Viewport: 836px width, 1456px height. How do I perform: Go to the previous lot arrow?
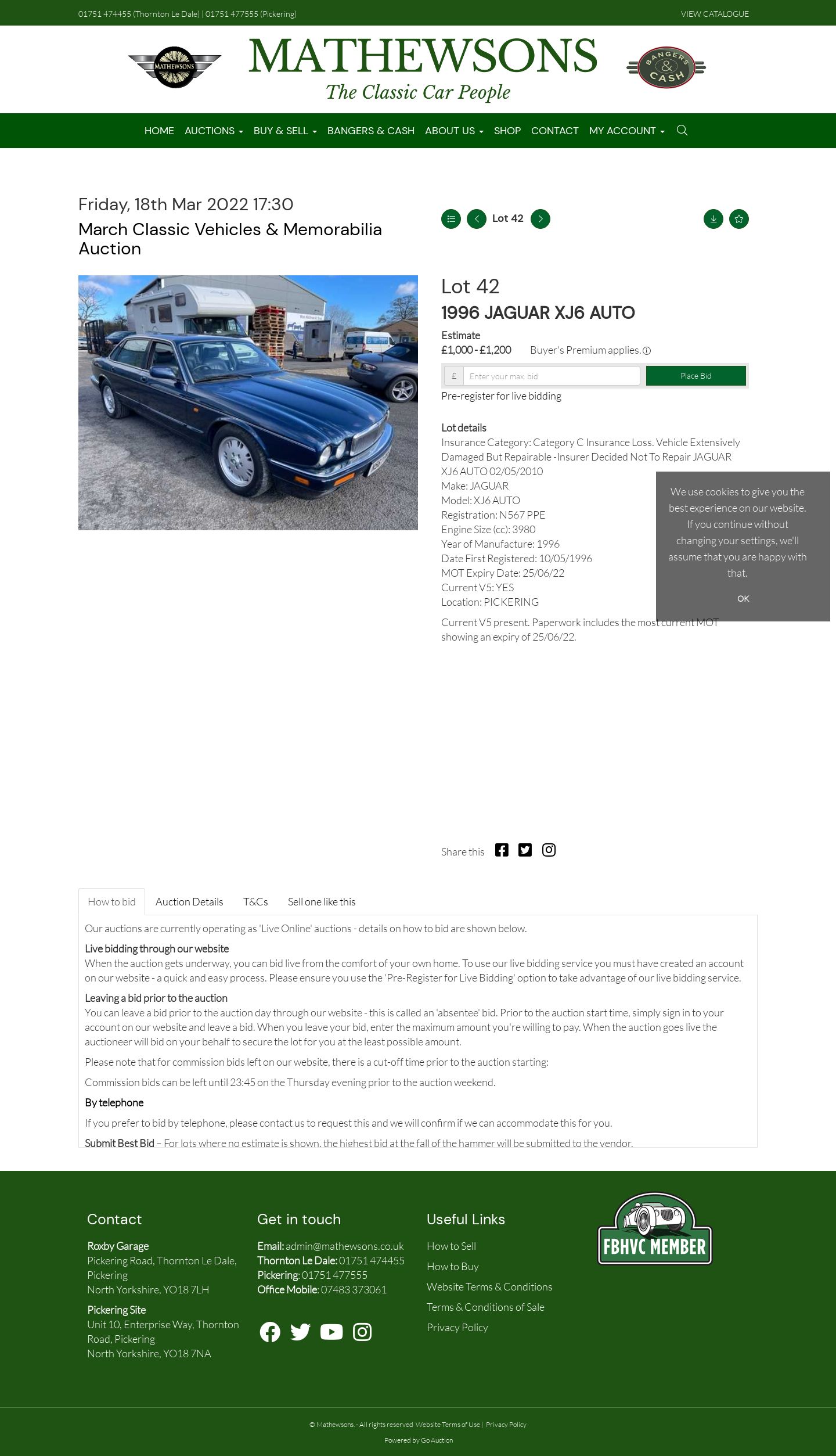coord(477,219)
